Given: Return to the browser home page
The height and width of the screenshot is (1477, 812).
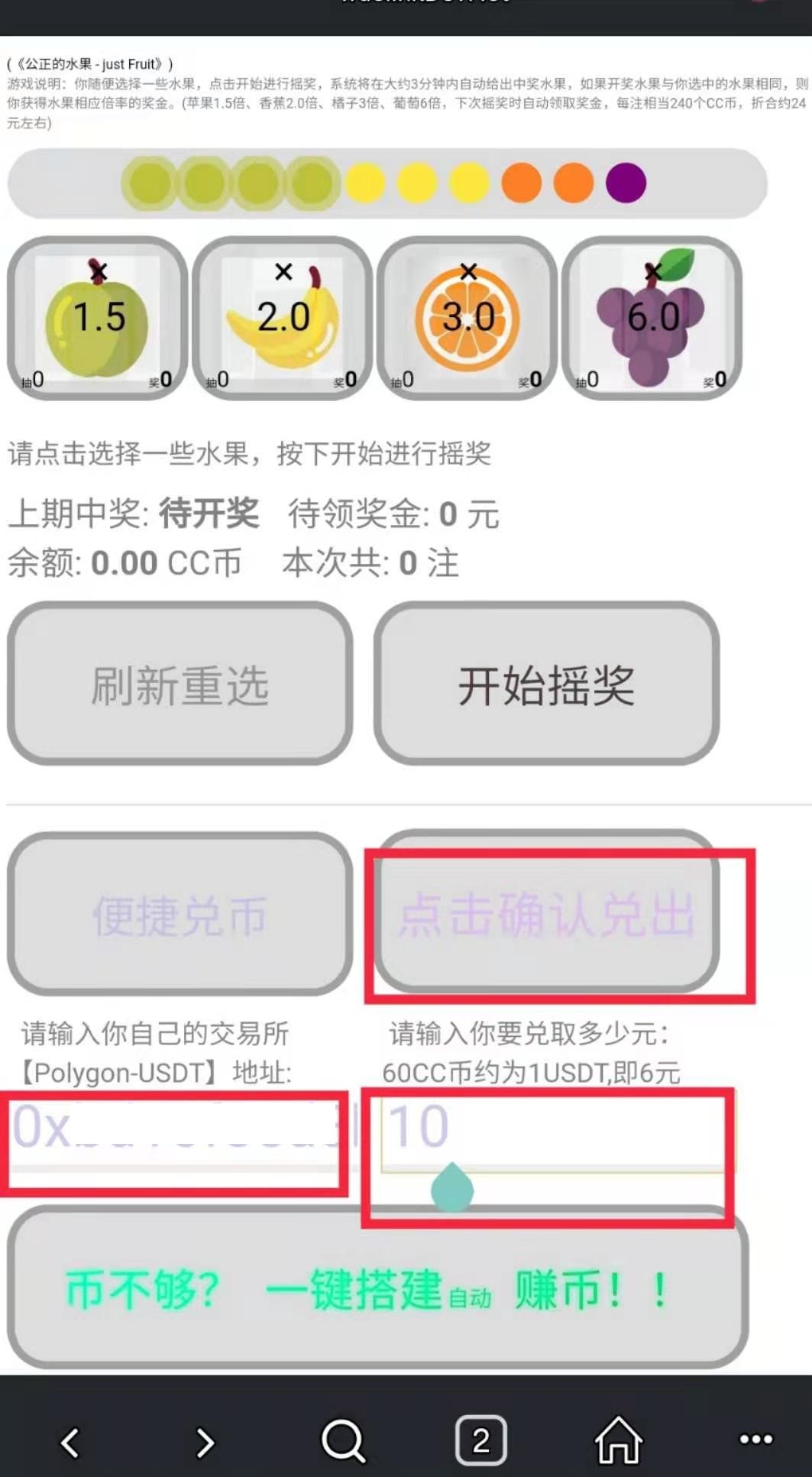Looking at the screenshot, I should tap(616, 1440).
